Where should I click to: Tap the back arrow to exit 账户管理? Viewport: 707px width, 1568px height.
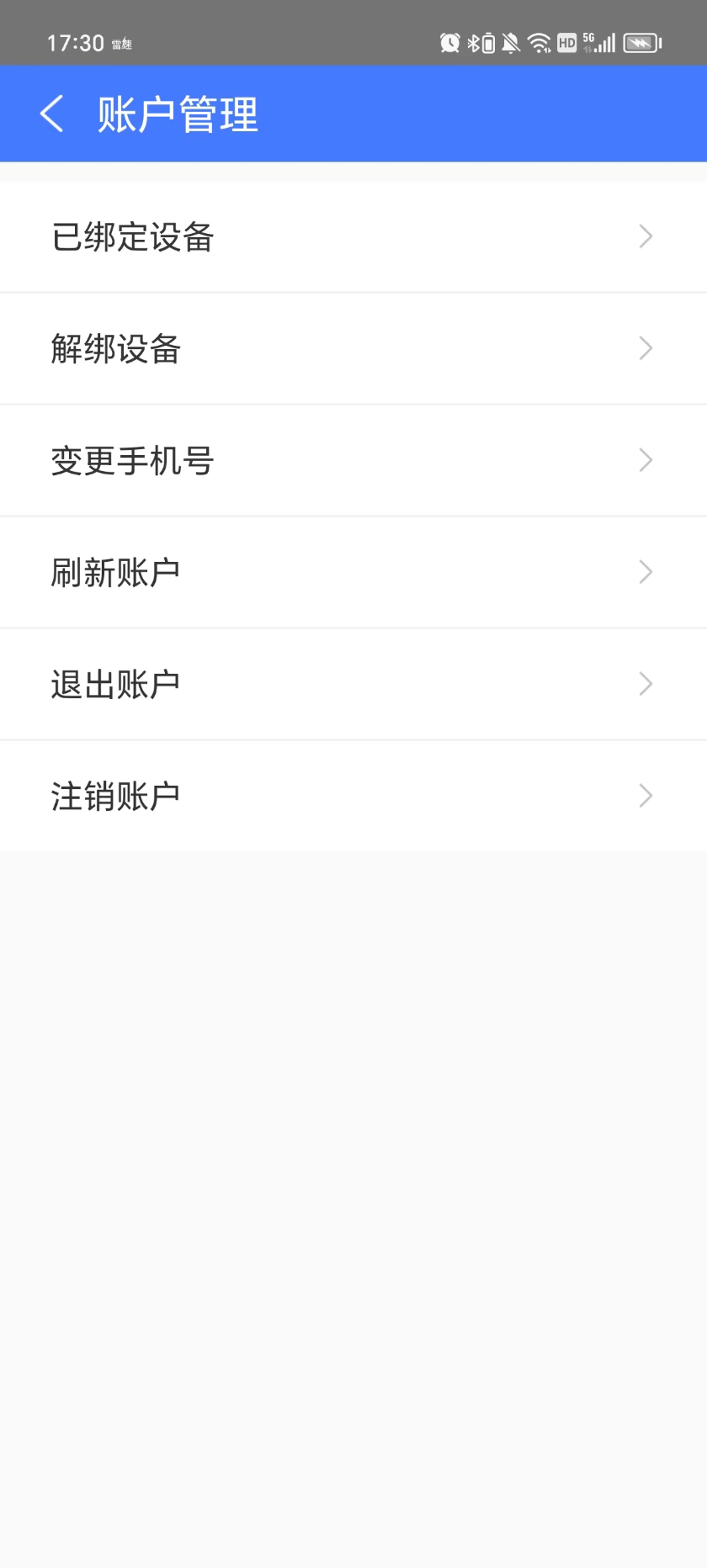pos(52,113)
